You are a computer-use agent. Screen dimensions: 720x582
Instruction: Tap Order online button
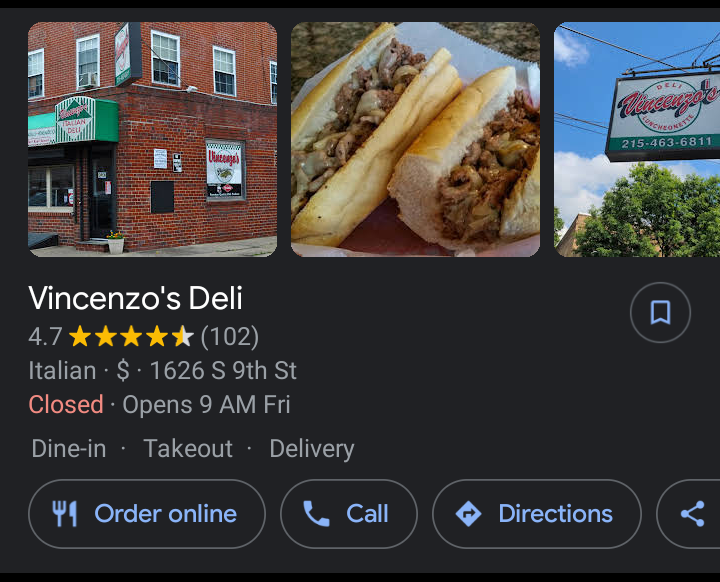(147, 514)
